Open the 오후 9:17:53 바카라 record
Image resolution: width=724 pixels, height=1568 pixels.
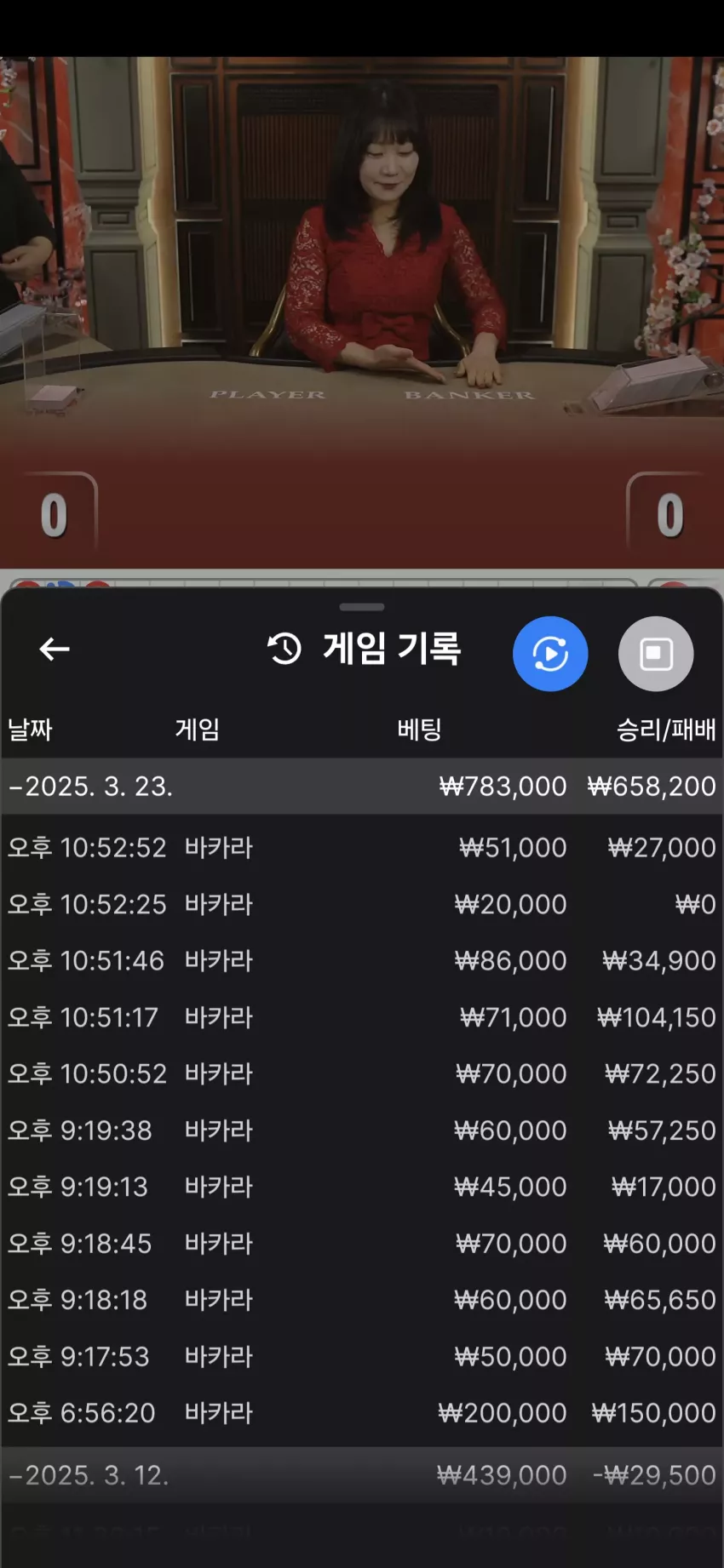362,1356
